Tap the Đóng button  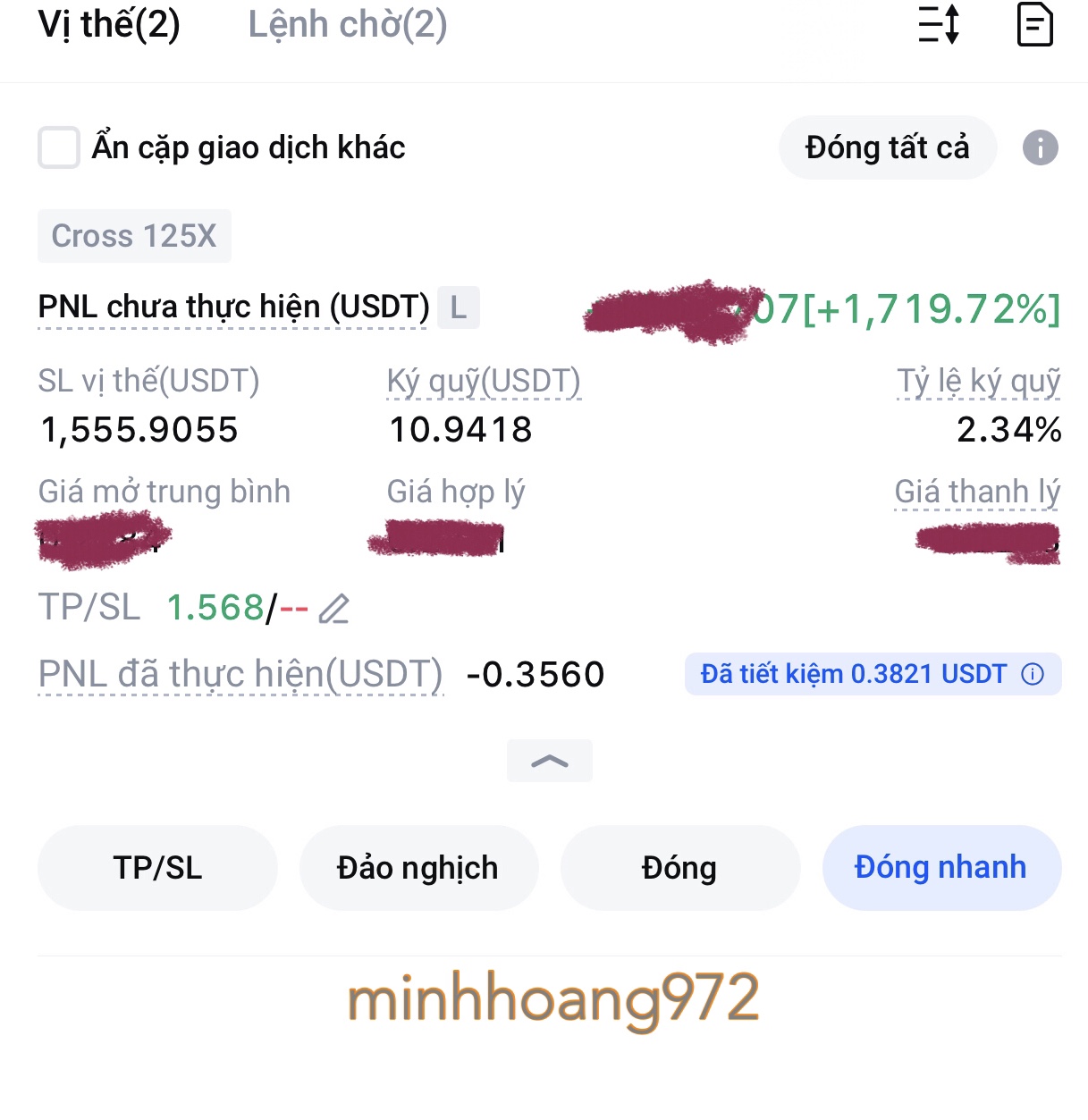pyautogui.click(x=679, y=868)
